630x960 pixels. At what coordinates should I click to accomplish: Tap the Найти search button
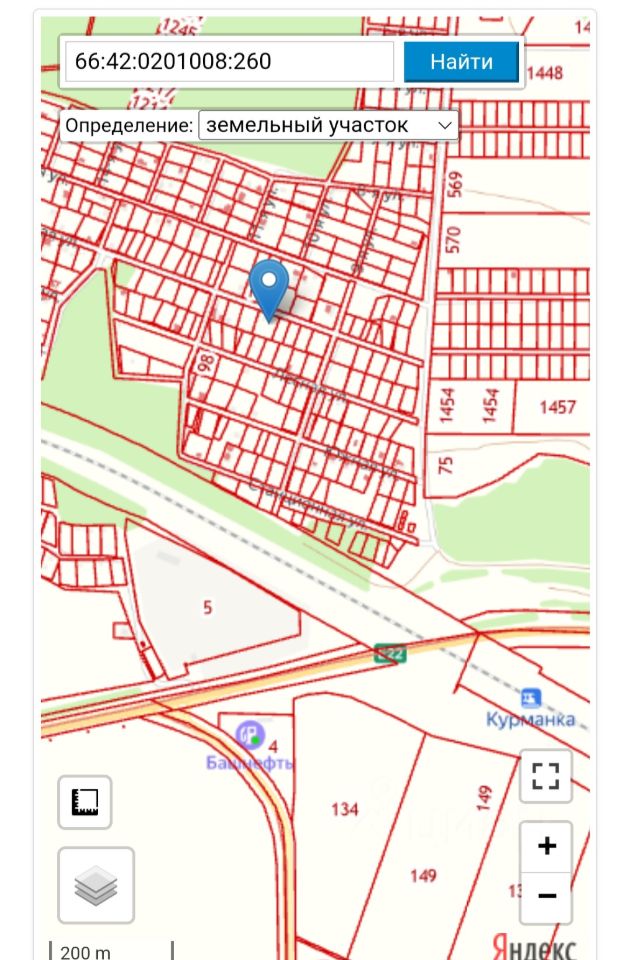(x=461, y=62)
